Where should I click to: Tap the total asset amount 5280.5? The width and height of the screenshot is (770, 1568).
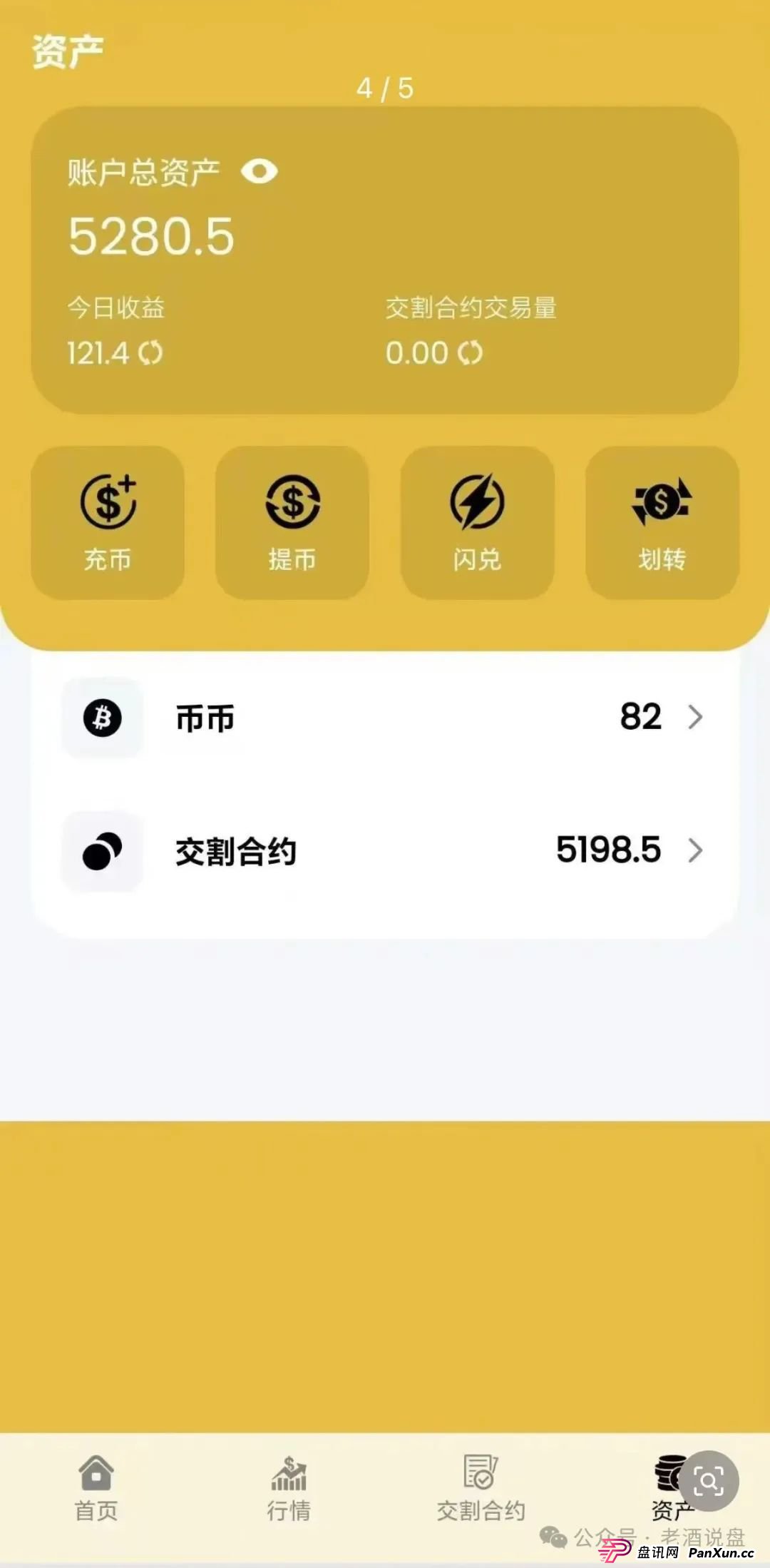(x=150, y=237)
